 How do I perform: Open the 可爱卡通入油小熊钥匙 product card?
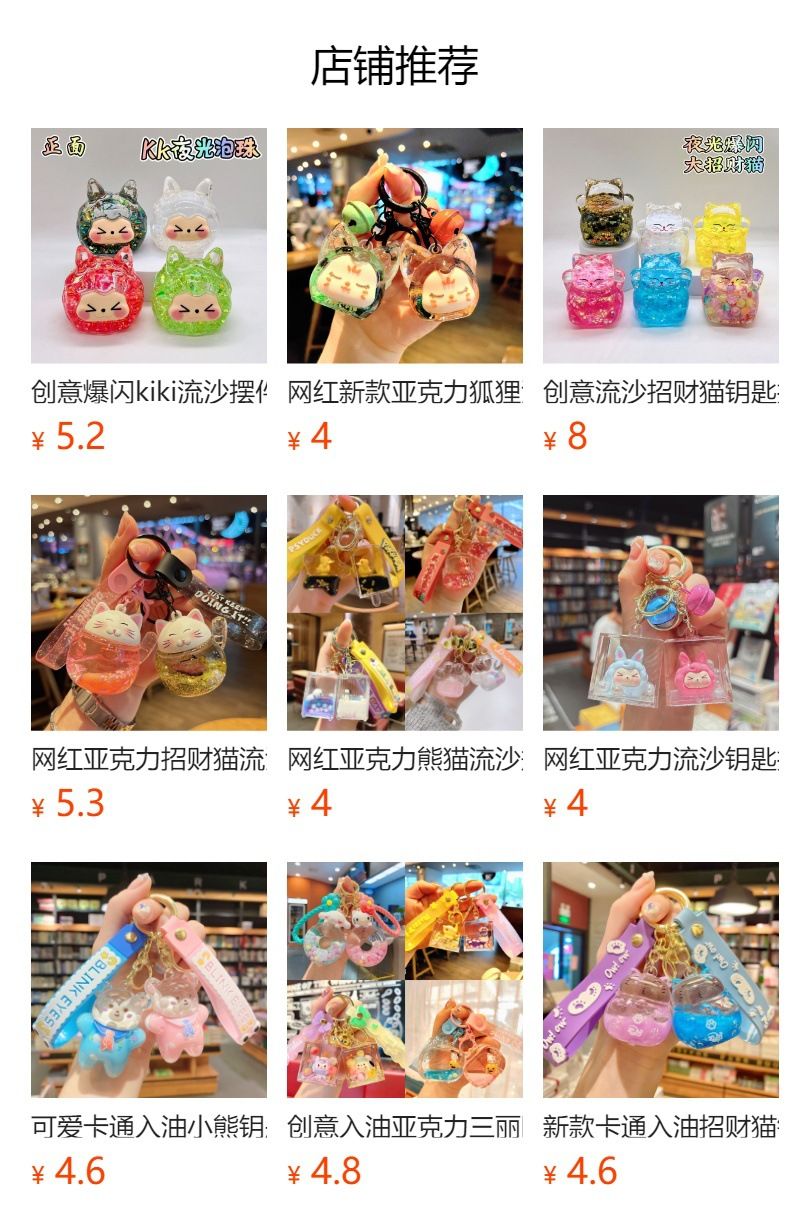point(149,980)
